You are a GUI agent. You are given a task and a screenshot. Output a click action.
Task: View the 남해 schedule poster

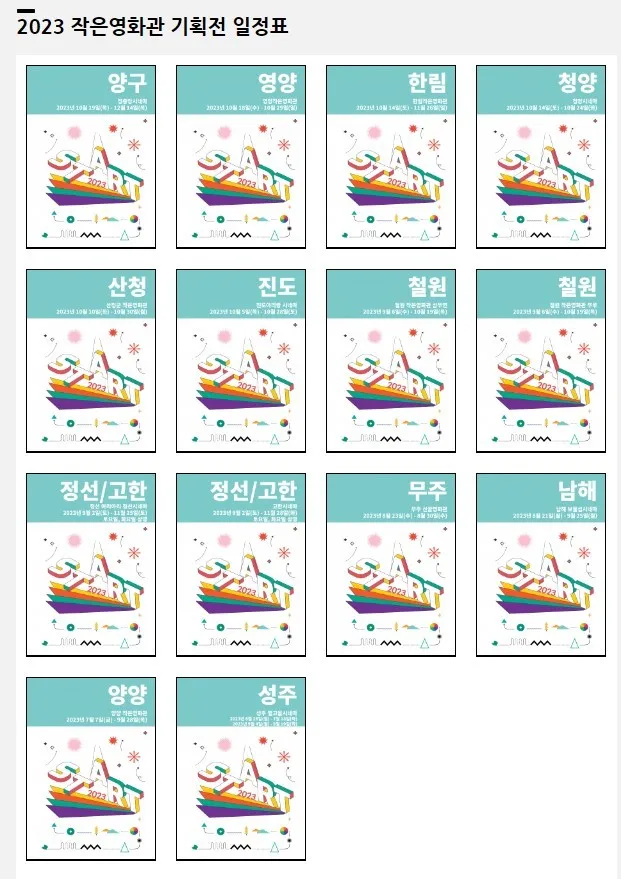[x=541, y=565]
